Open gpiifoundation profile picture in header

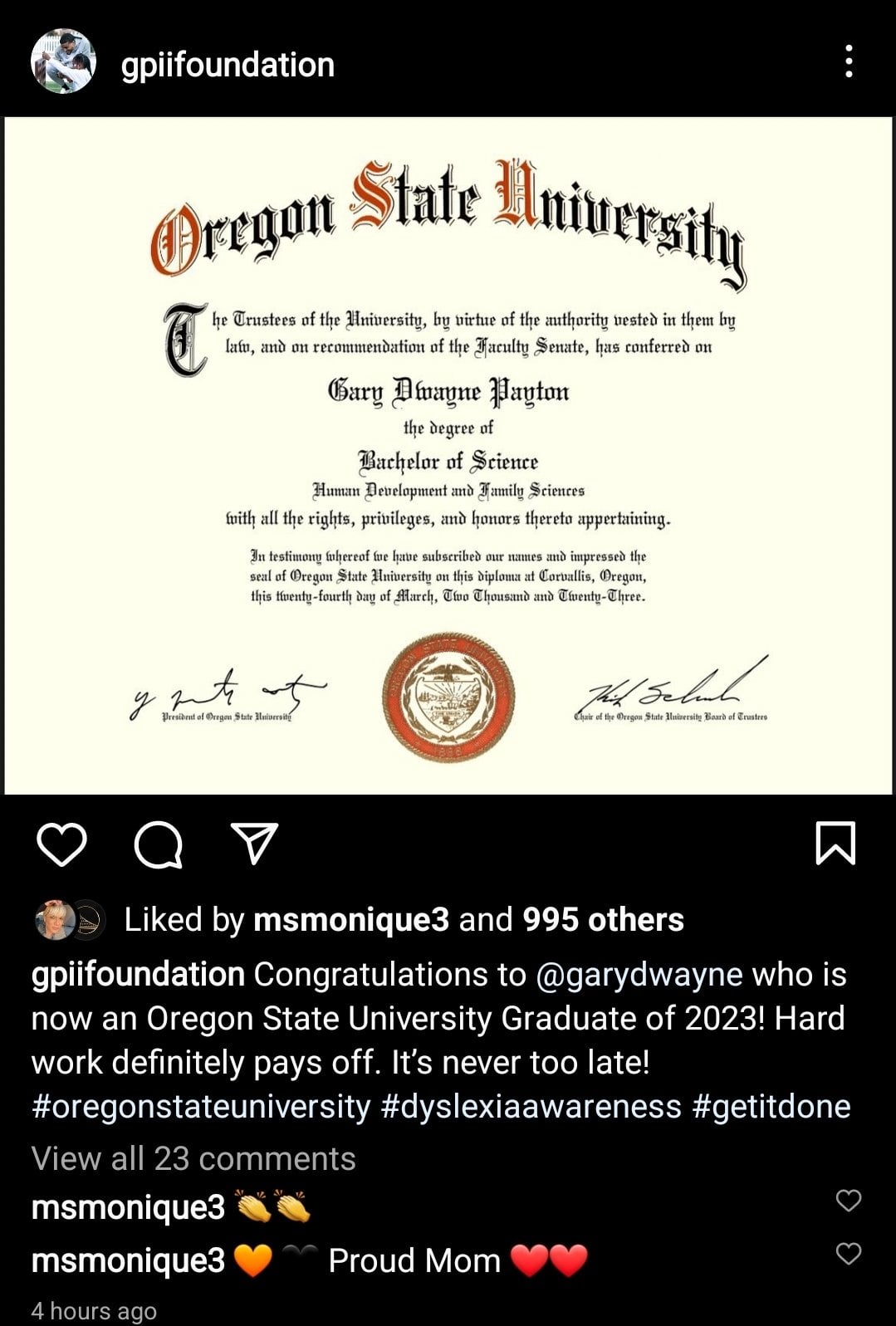[63, 62]
